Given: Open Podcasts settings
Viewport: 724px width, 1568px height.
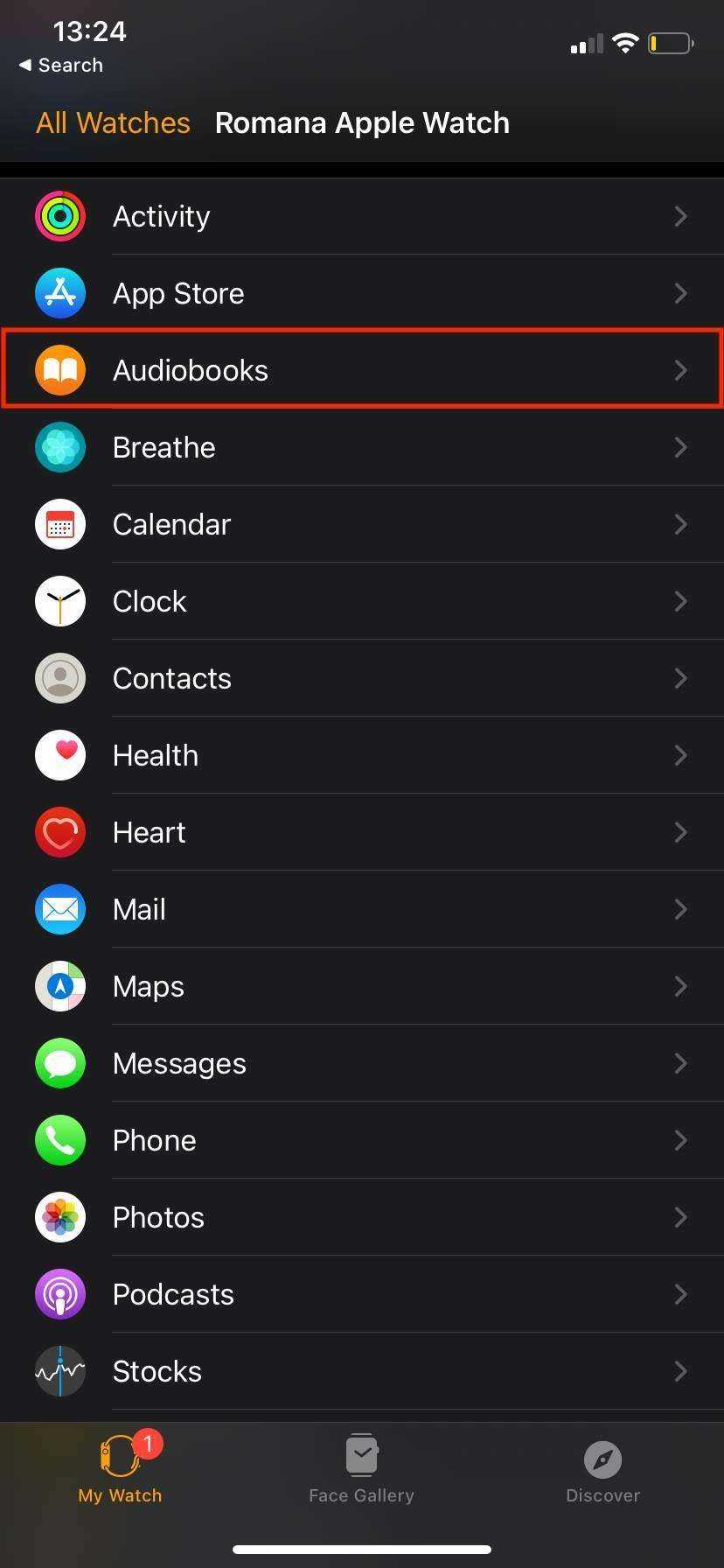Looking at the screenshot, I should 362,1294.
